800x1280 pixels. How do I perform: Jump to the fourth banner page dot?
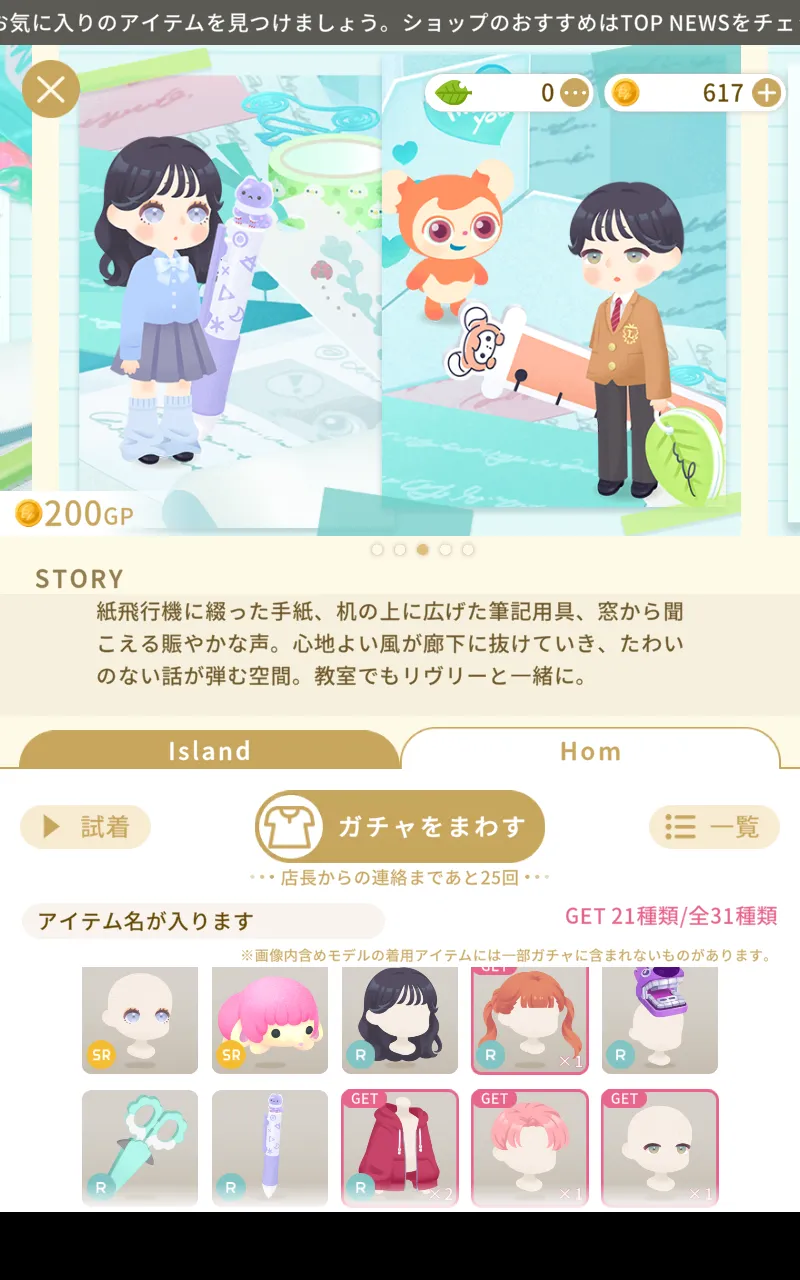(445, 549)
